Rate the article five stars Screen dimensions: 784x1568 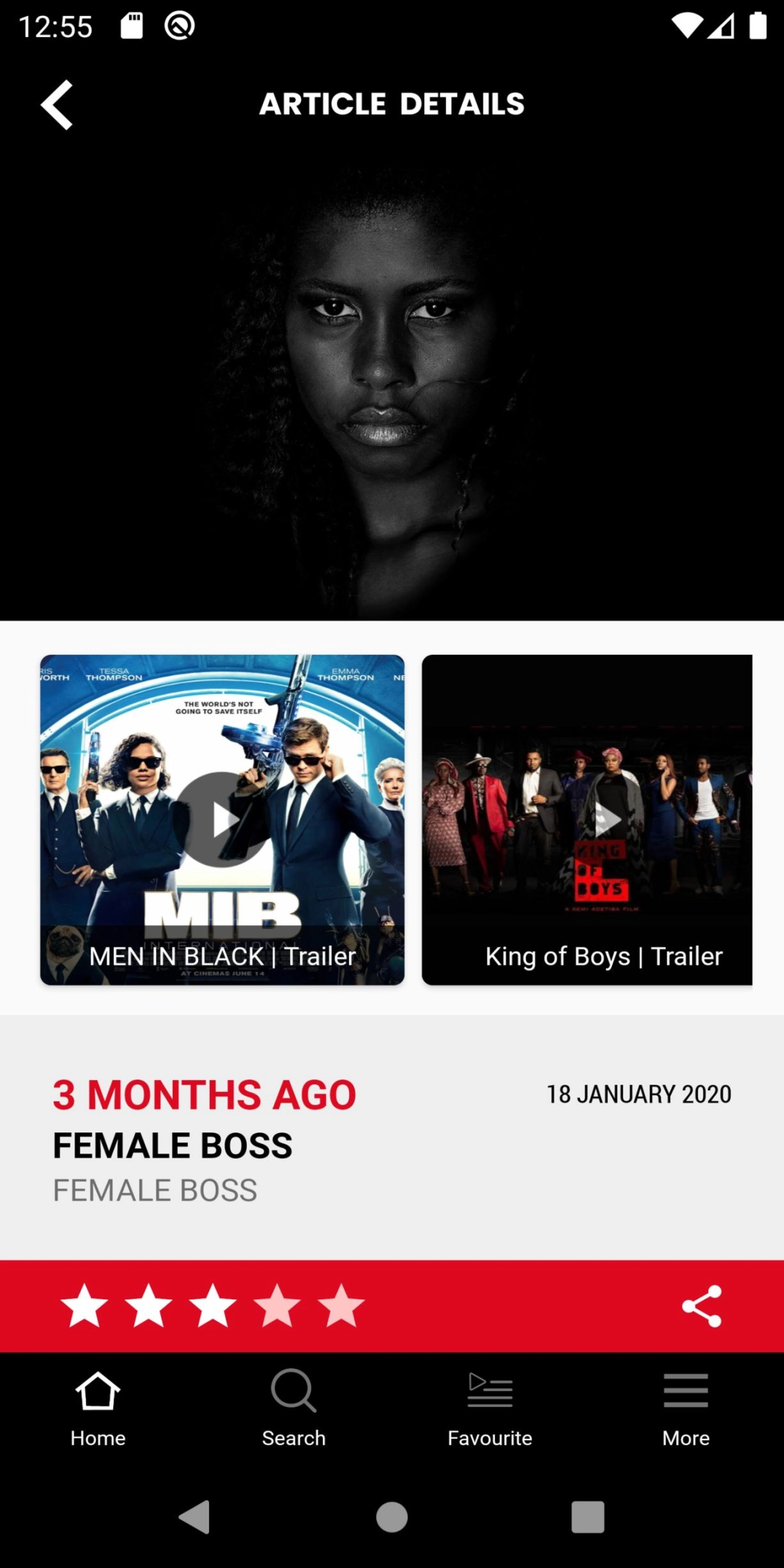click(340, 1306)
